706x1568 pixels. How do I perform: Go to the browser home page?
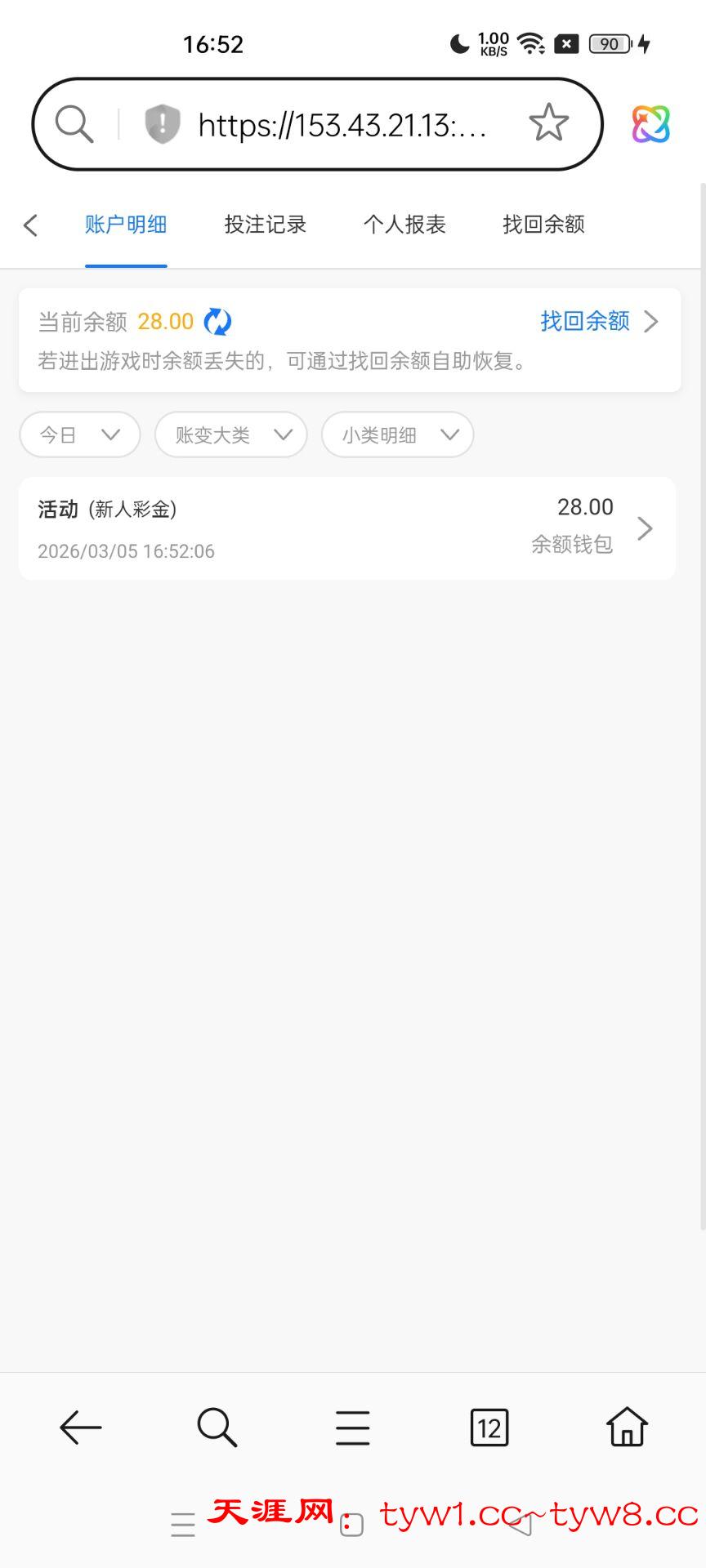(x=626, y=1428)
